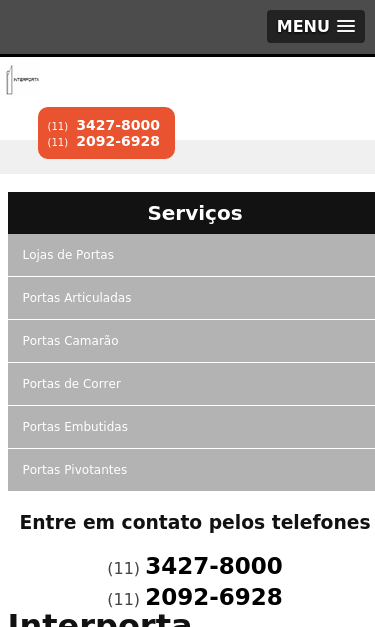Image resolution: width=375 pixels, height=627 pixels.
Task: Select Portas Articuladas from services
Action: coord(191,298)
